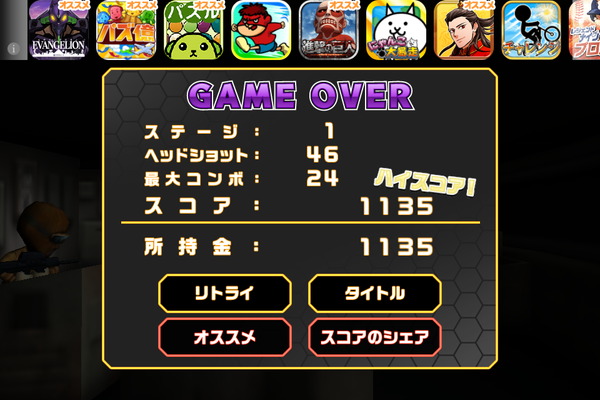Open the red-armored warrior app icon

click(x=464, y=30)
